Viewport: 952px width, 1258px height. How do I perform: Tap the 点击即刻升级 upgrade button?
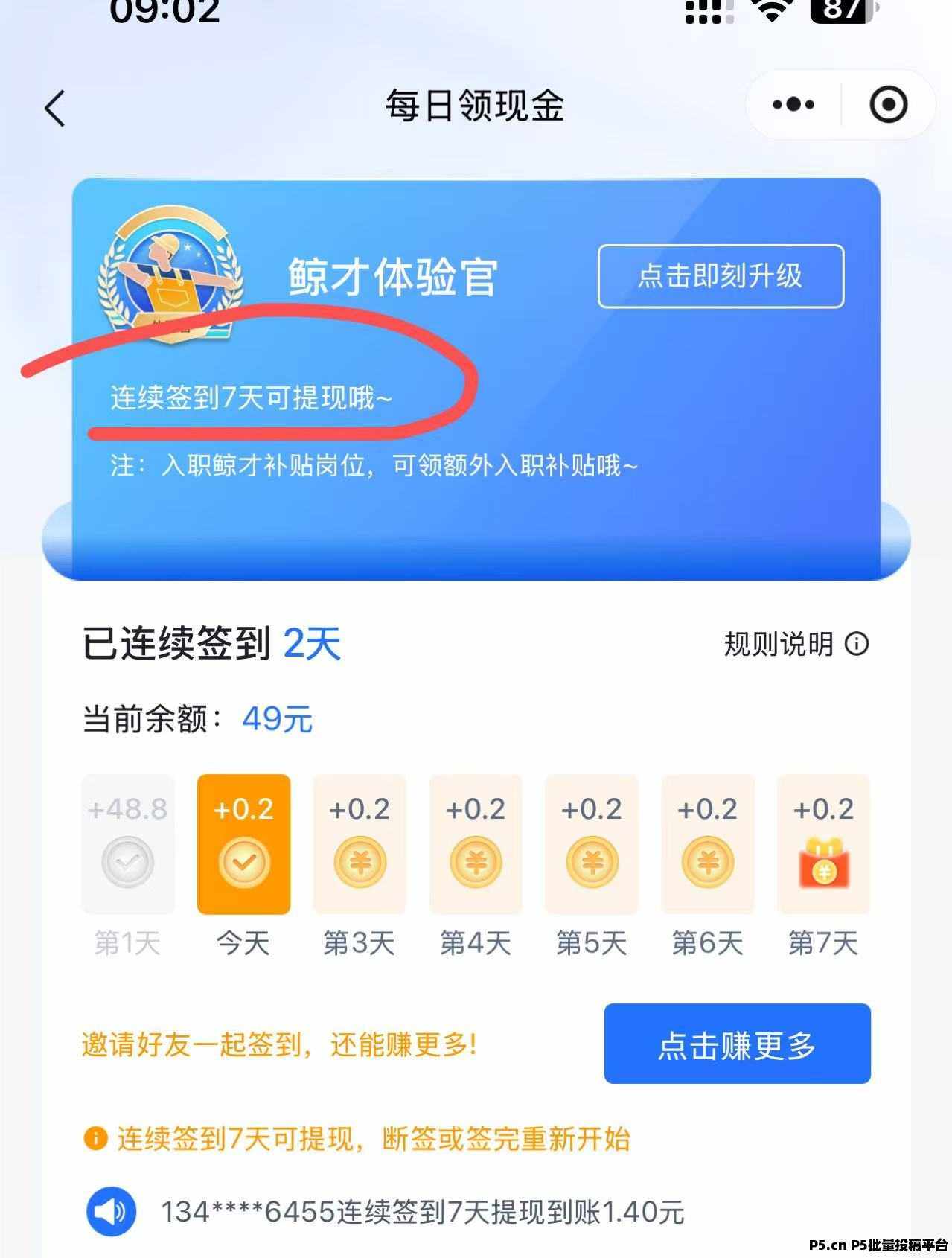point(720,275)
